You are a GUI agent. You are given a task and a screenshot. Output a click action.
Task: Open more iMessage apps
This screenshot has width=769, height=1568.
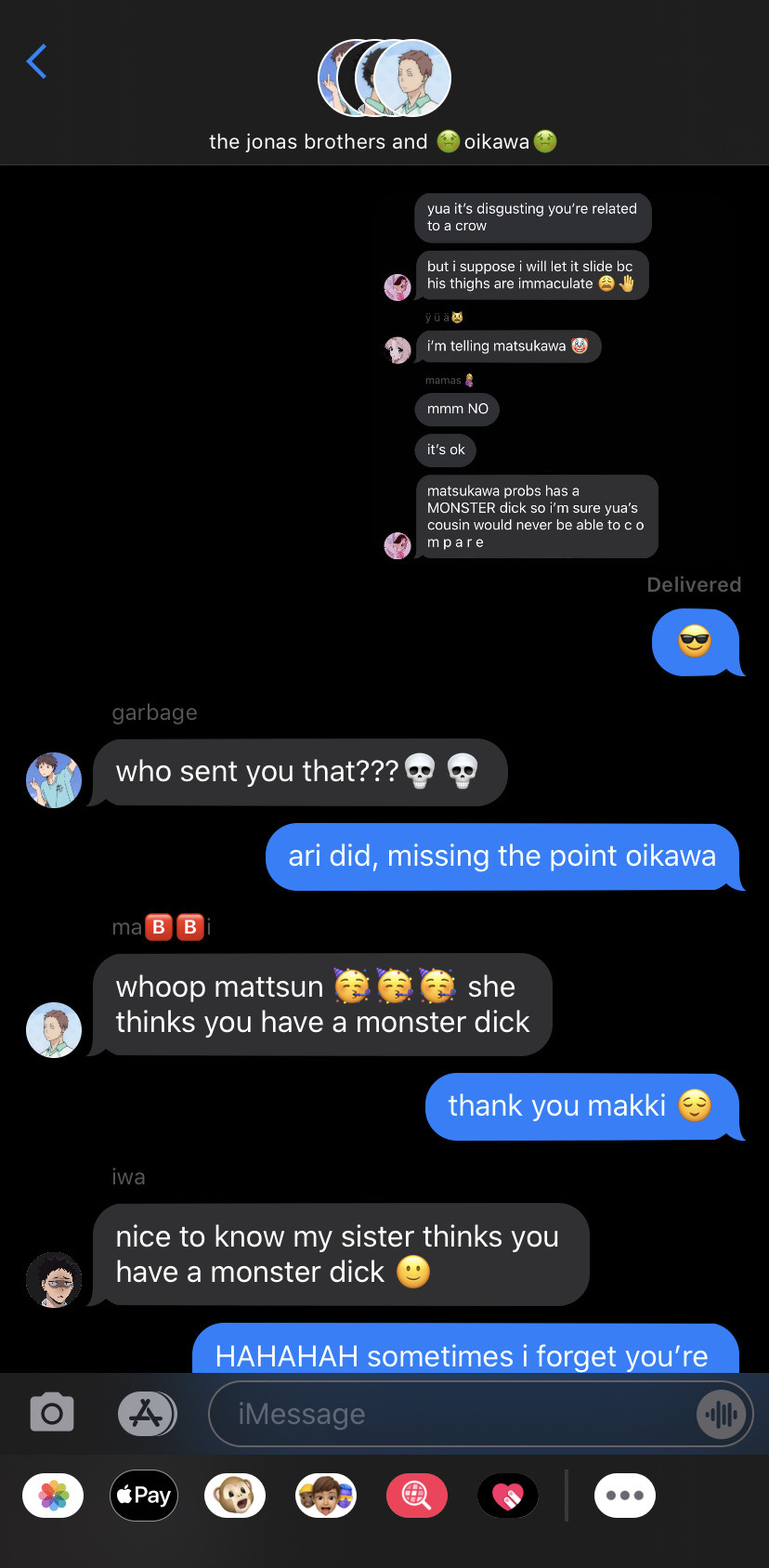point(624,1496)
